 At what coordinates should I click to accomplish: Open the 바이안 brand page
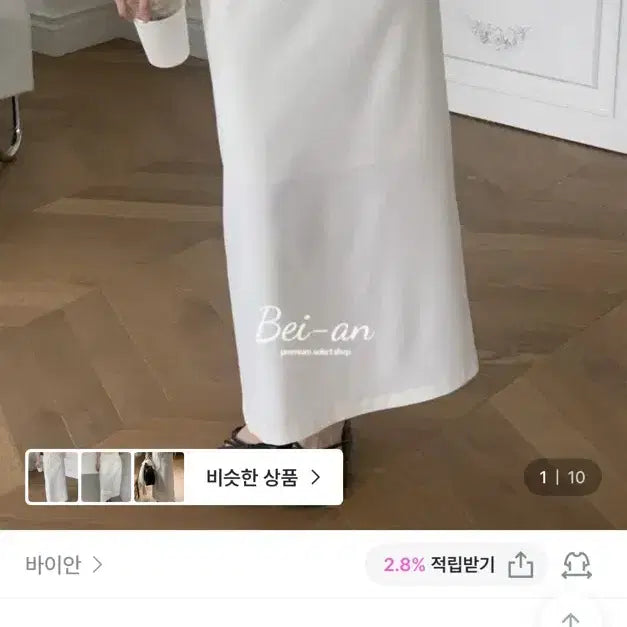pyautogui.click(x=63, y=564)
